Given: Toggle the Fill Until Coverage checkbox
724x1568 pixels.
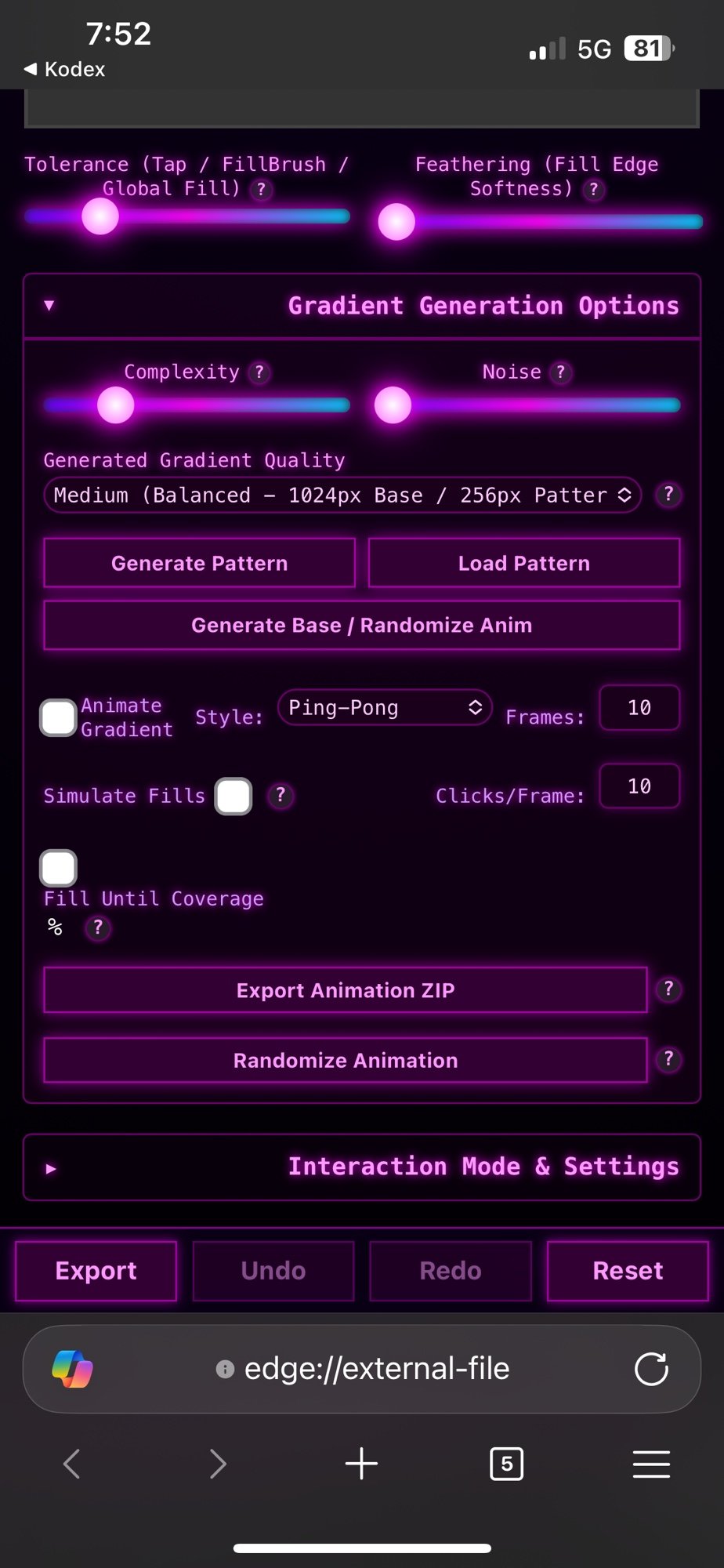Looking at the screenshot, I should coord(59,868).
